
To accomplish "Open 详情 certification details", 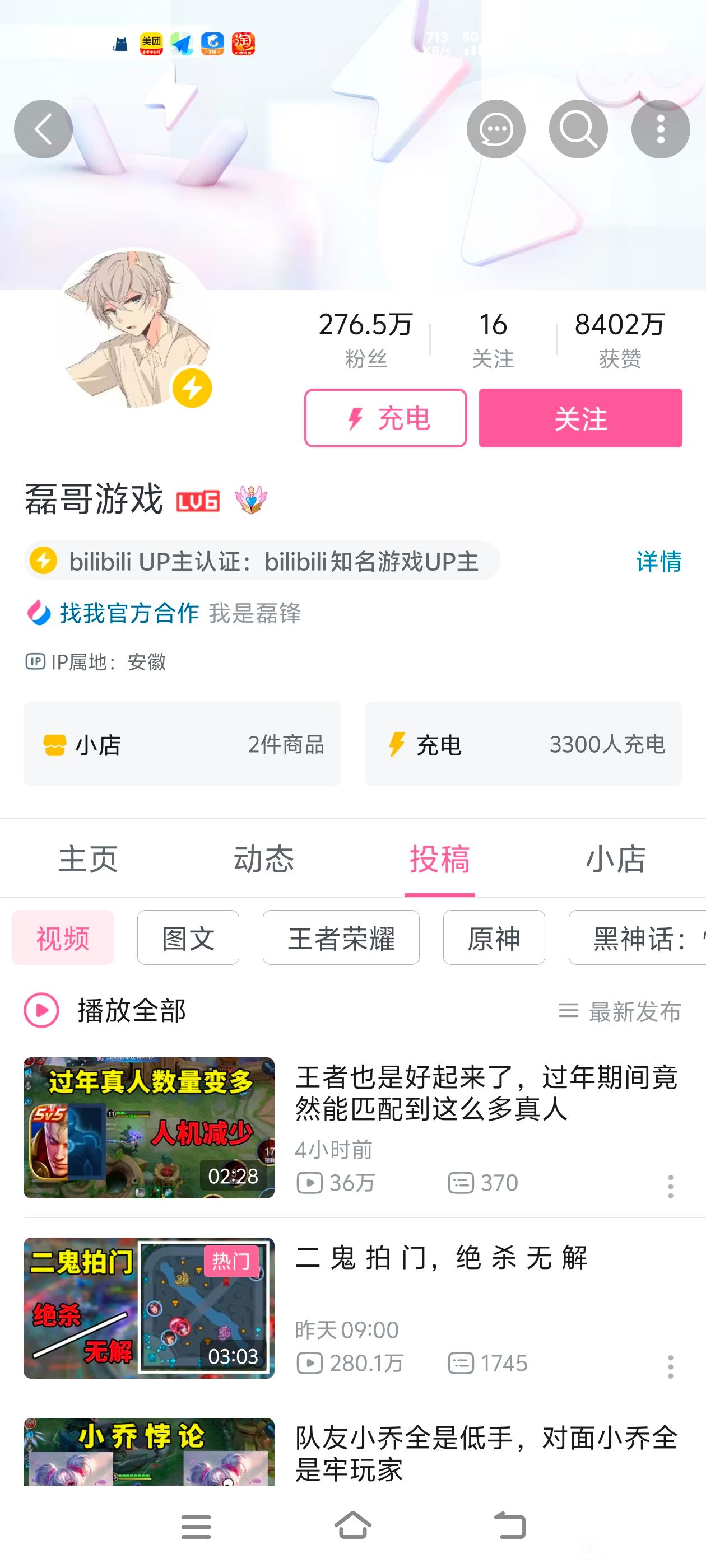I will 658,561.
